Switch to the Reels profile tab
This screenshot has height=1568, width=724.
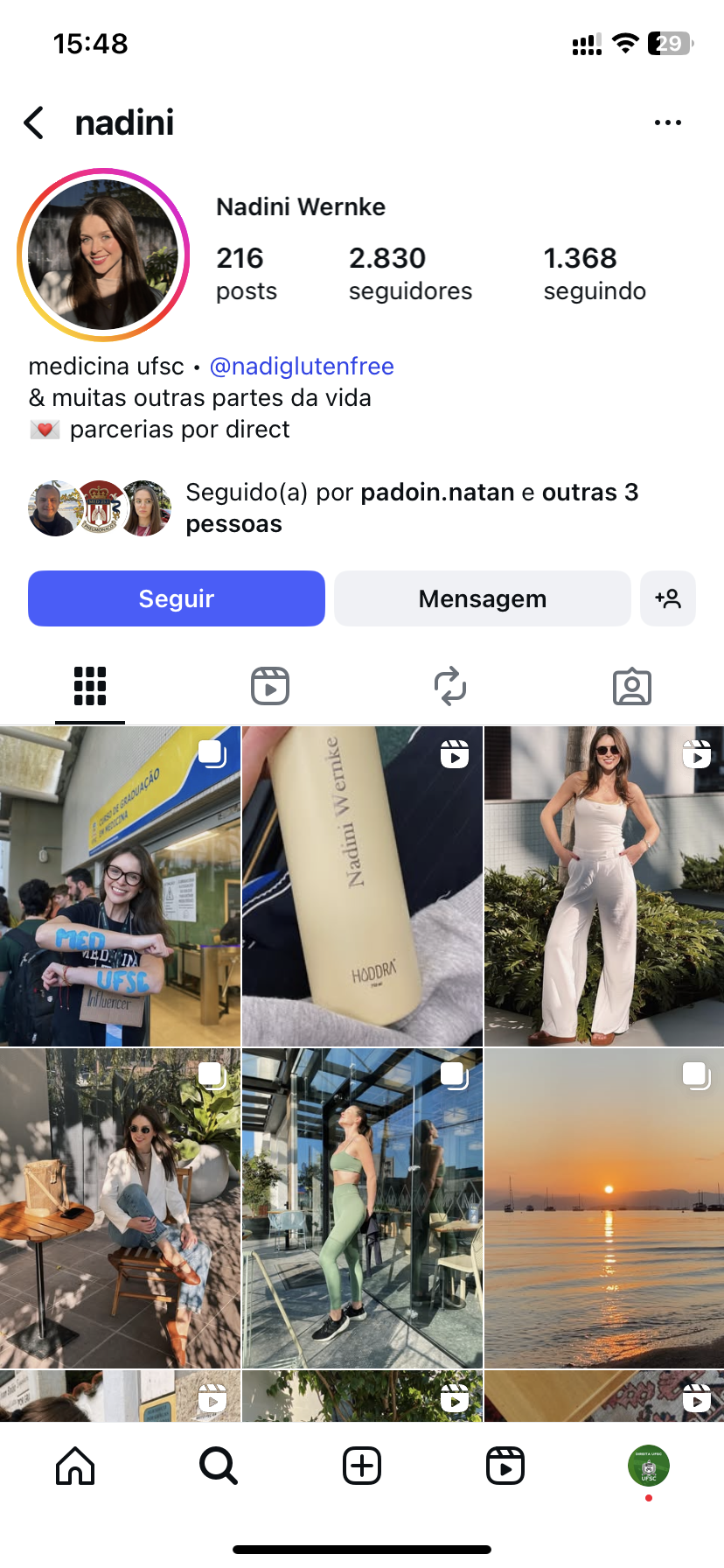[x=270, y=686]
